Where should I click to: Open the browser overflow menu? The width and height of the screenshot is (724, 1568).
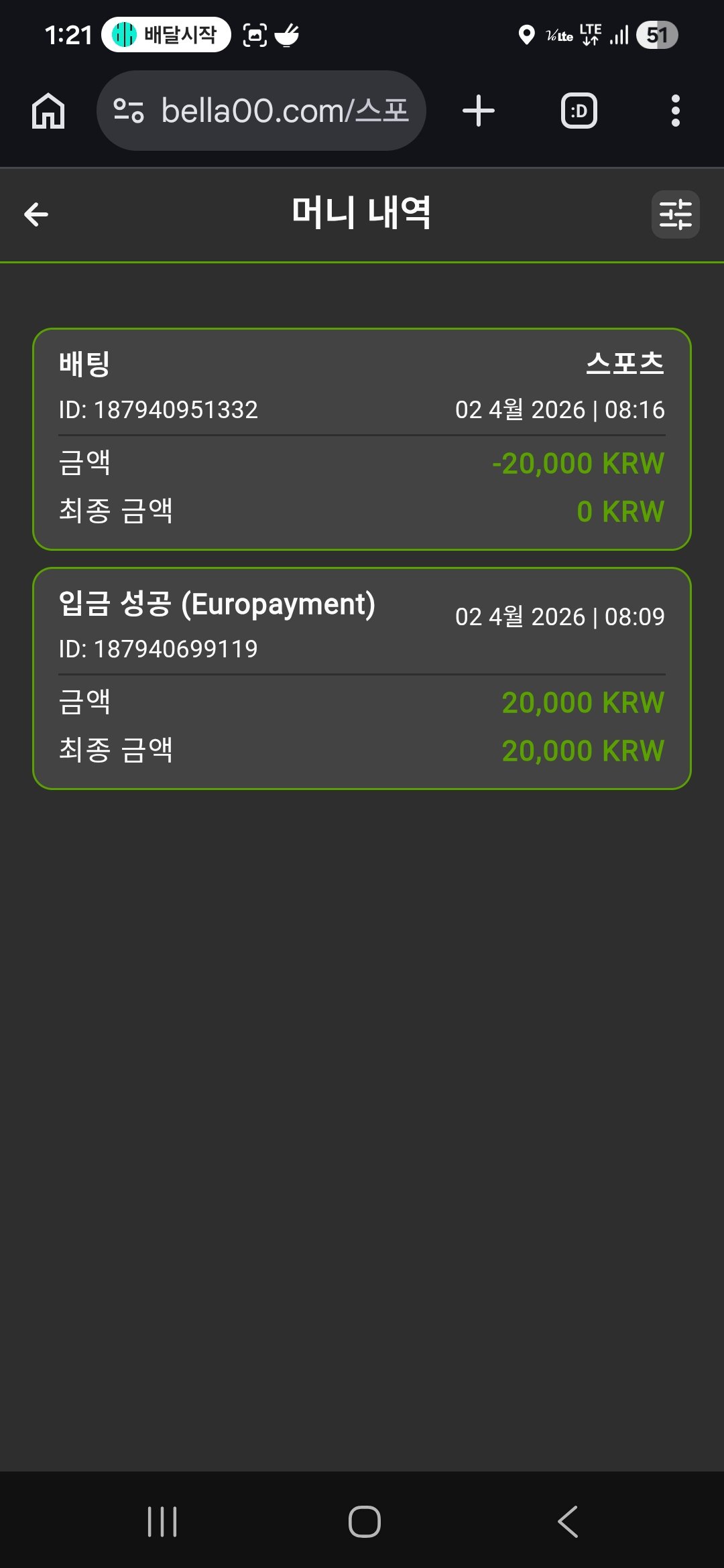[x=675, y=111]
